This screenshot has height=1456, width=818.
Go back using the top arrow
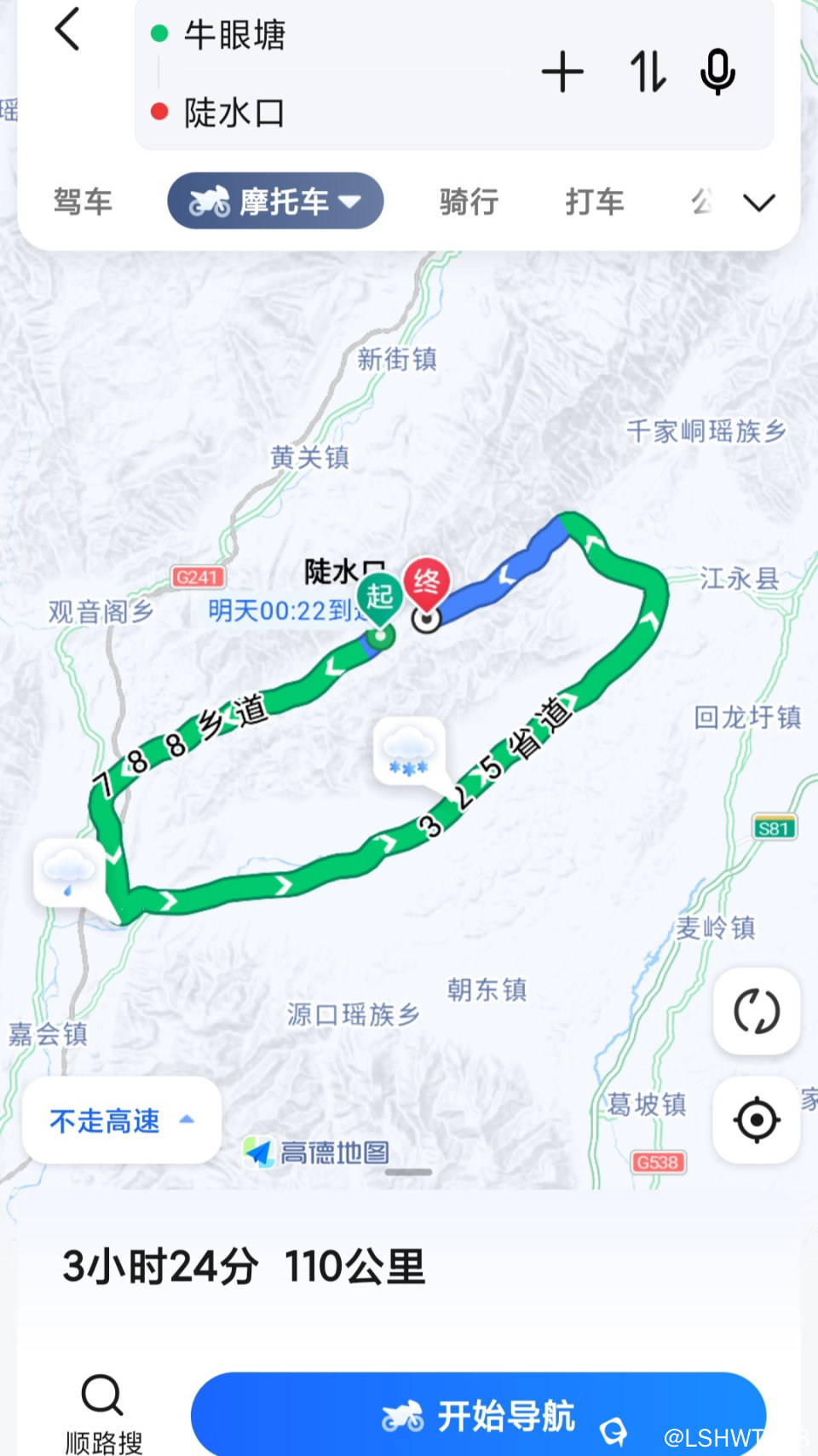(x=67, y=31)
